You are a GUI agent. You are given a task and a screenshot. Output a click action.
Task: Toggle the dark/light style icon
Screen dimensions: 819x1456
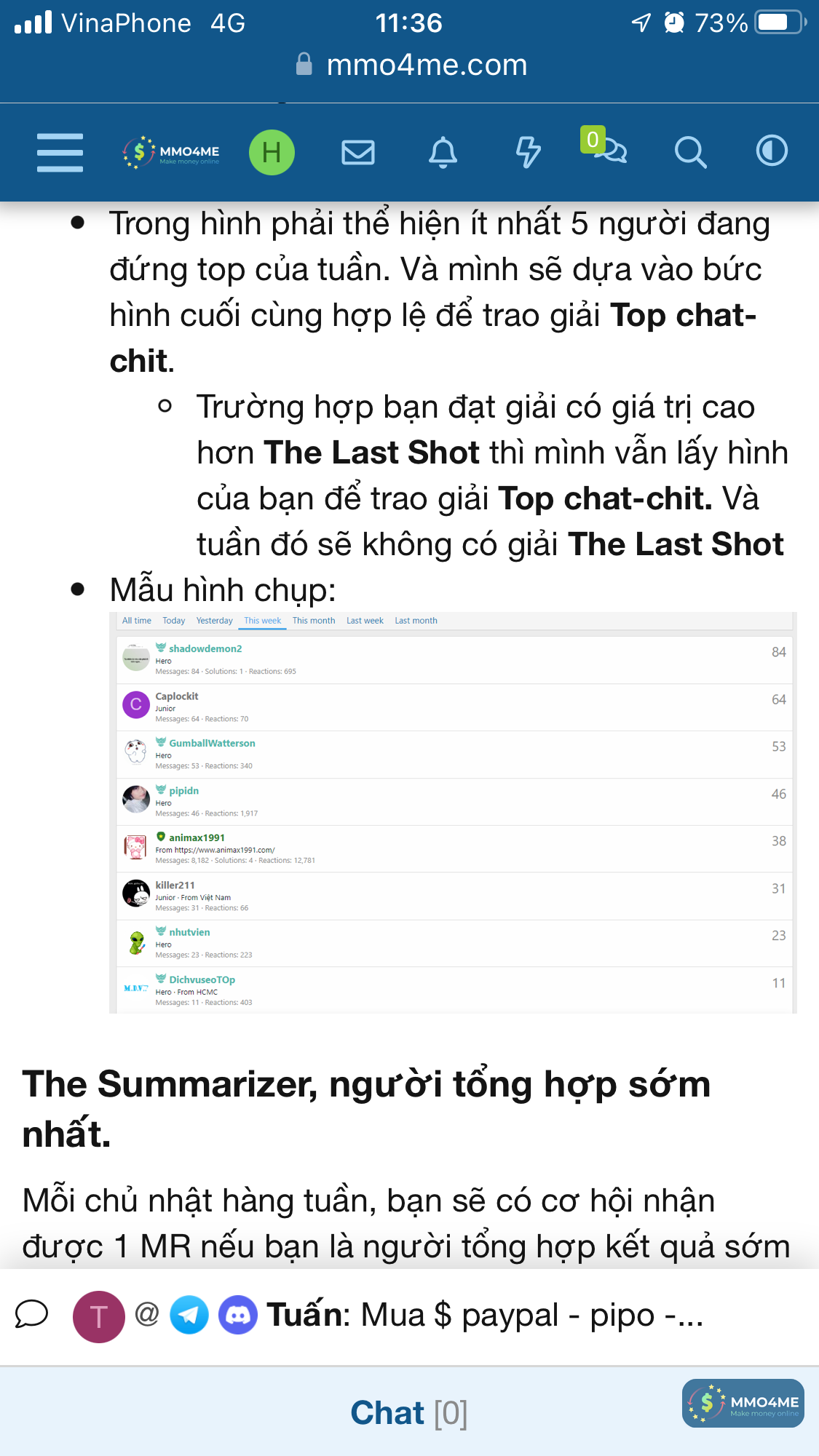(x=772, y=151)
